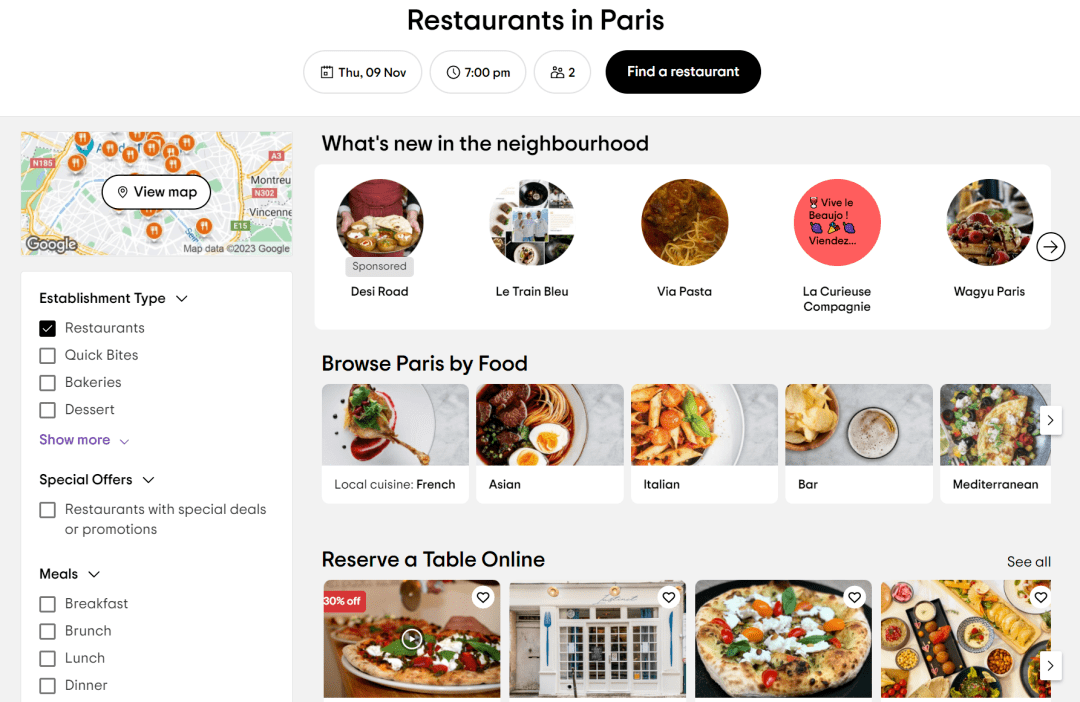Show next new neighbourhood restaurants arrow
Screen dimensions: 1080x702
coord(1050,246)
